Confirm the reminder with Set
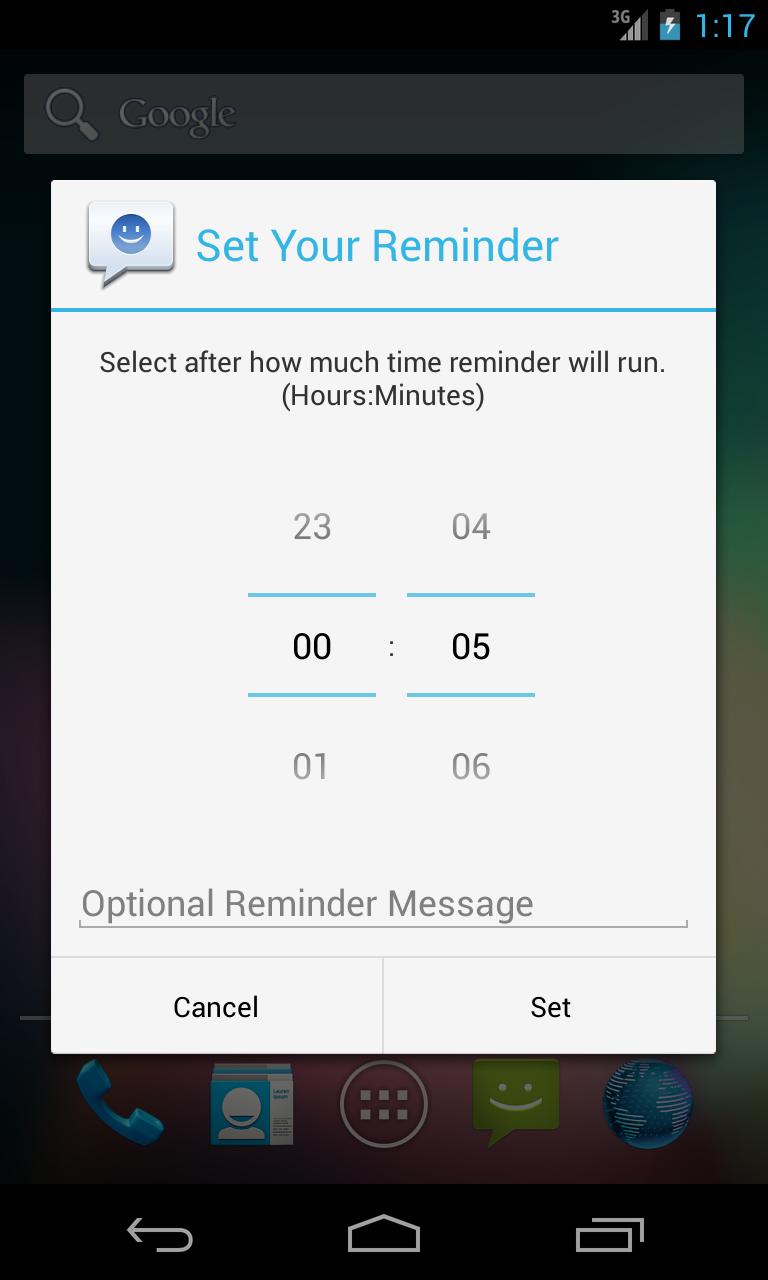Screen dimensions: 768x1280 click(550, 1006)
